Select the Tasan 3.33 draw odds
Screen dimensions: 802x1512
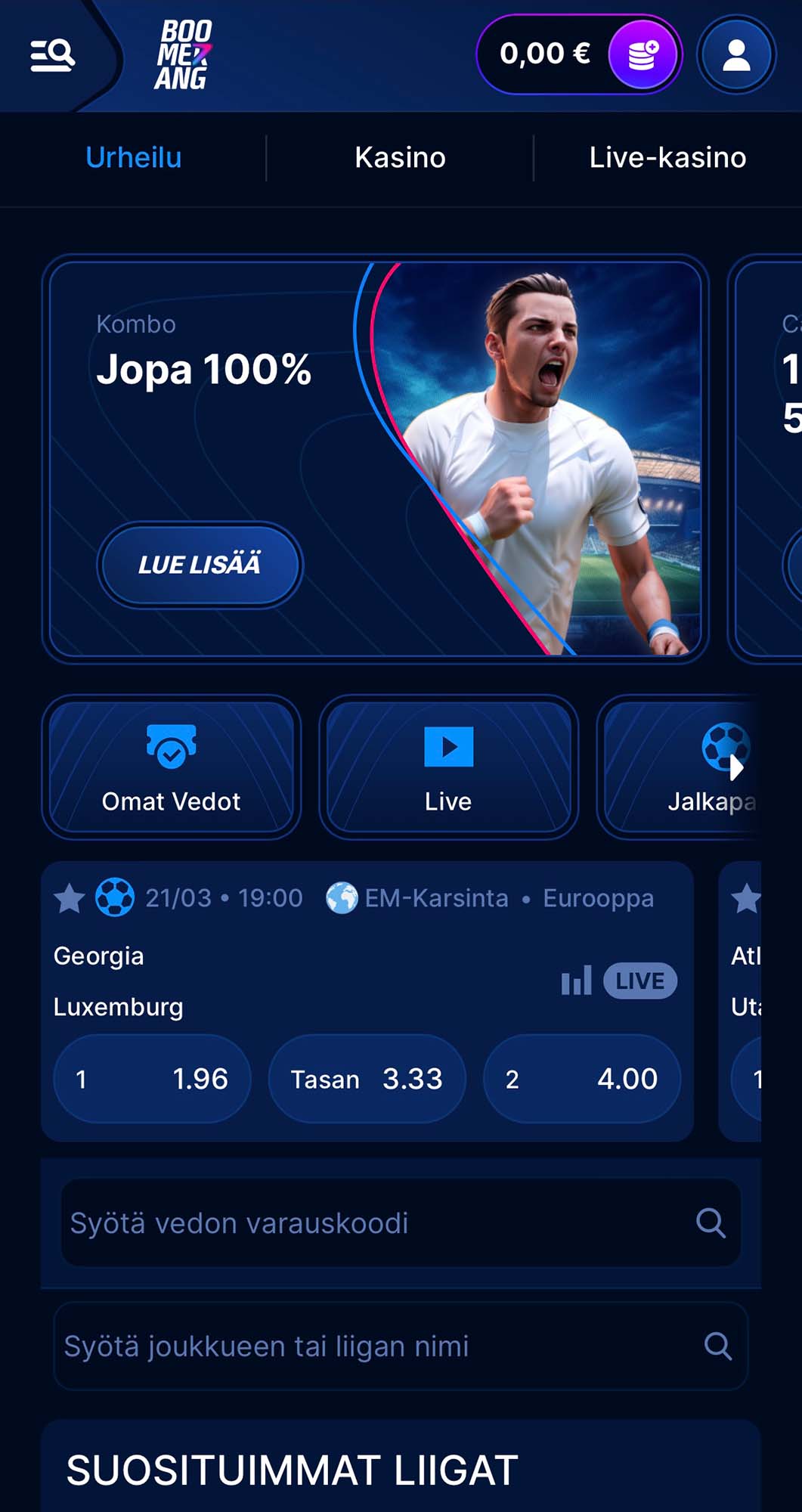(x=367, y=1079)
